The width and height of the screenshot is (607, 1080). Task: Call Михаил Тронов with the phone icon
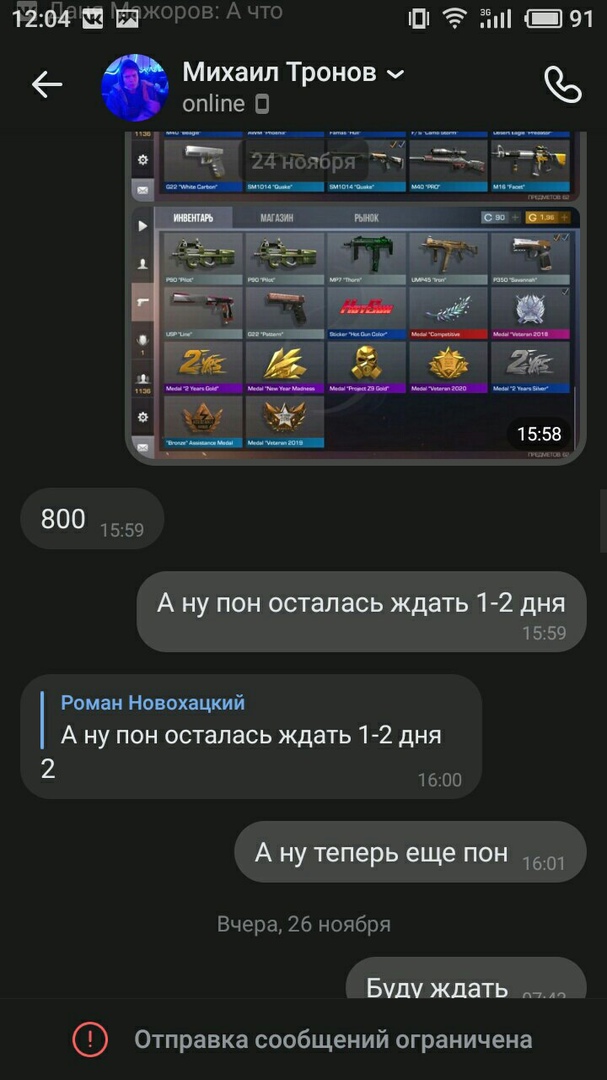562,86
